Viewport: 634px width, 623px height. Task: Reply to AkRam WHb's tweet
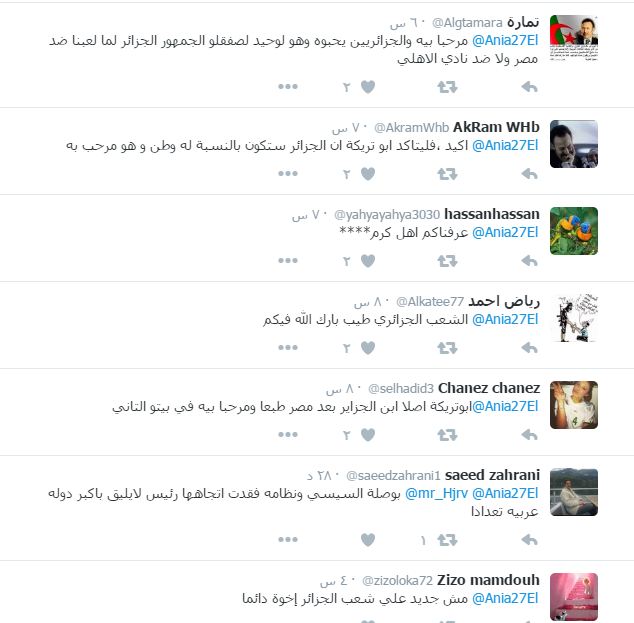coord(528,174)
